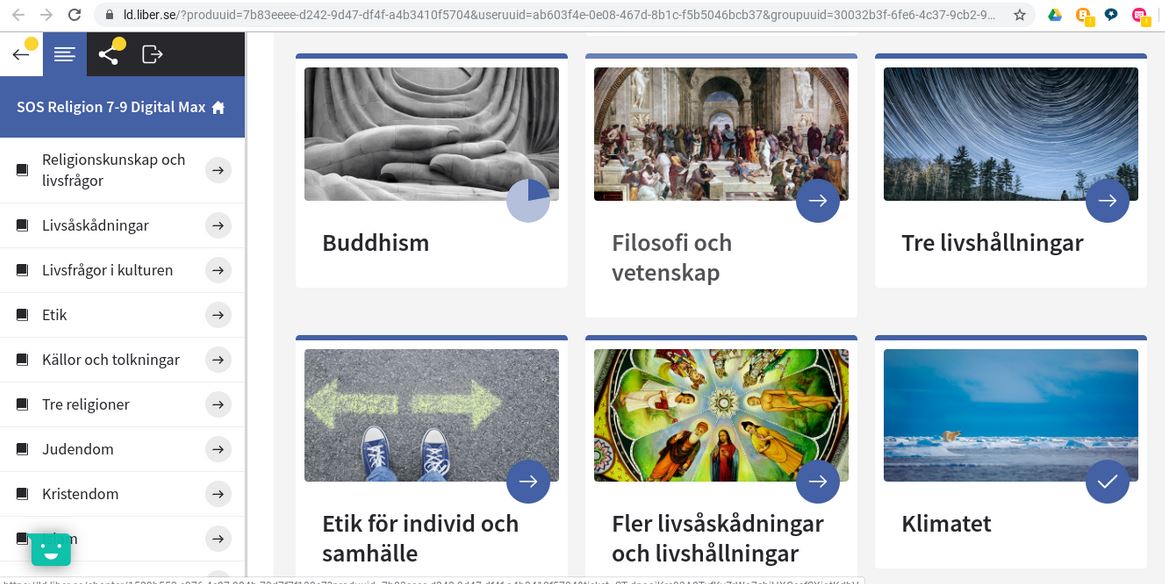Open the Etik chapter row
1165x584 pixels.
coord(55,315)
